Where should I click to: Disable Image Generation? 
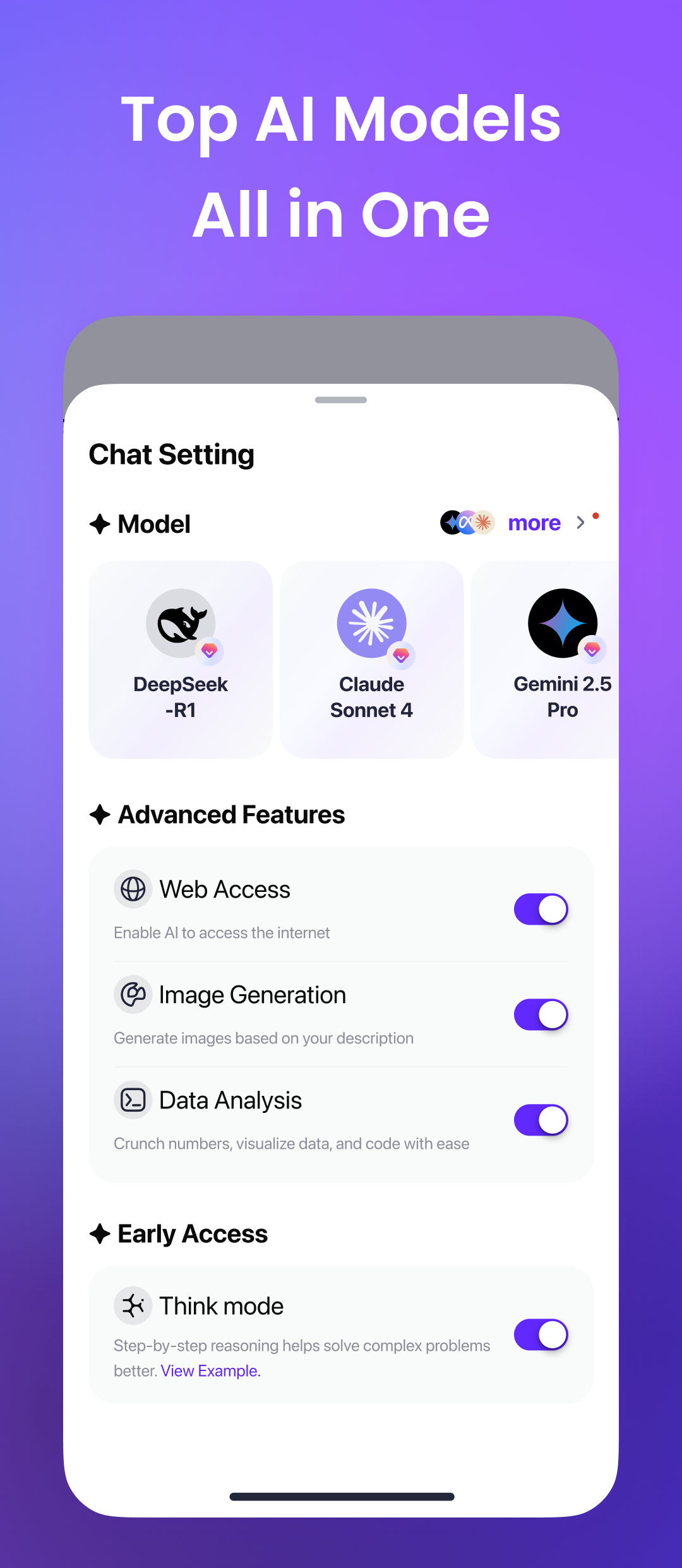540,1014
